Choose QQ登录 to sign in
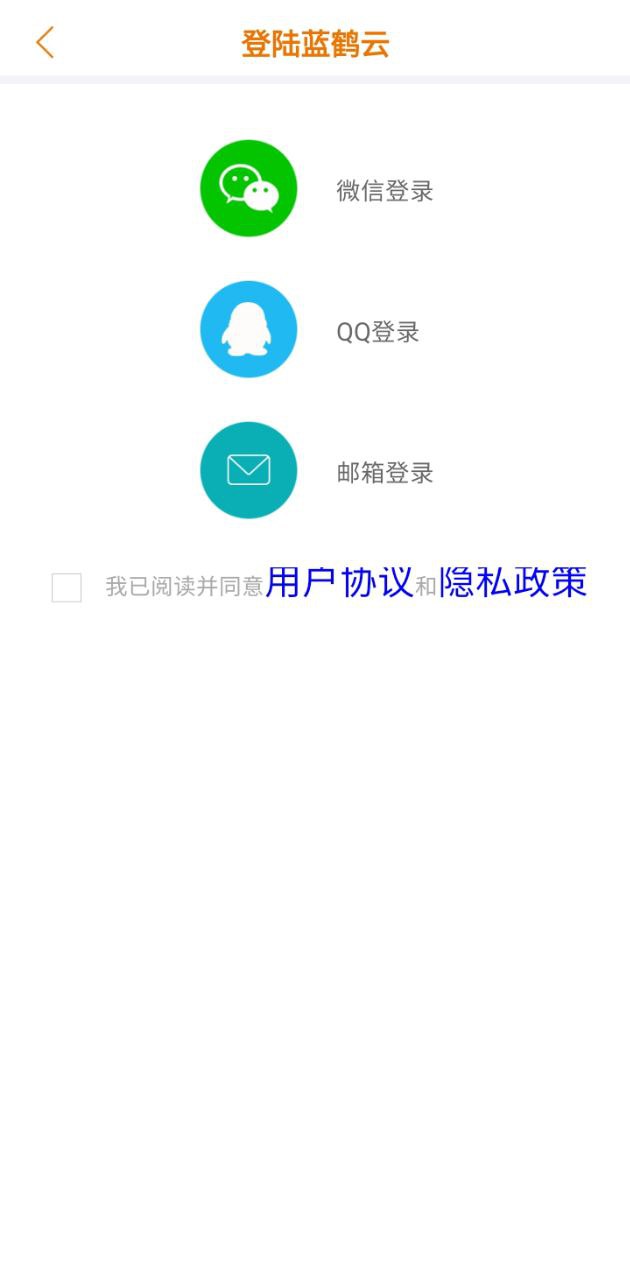Viewport: 630px width, 1280px height. pyautogui.click(x=249, y=329)
